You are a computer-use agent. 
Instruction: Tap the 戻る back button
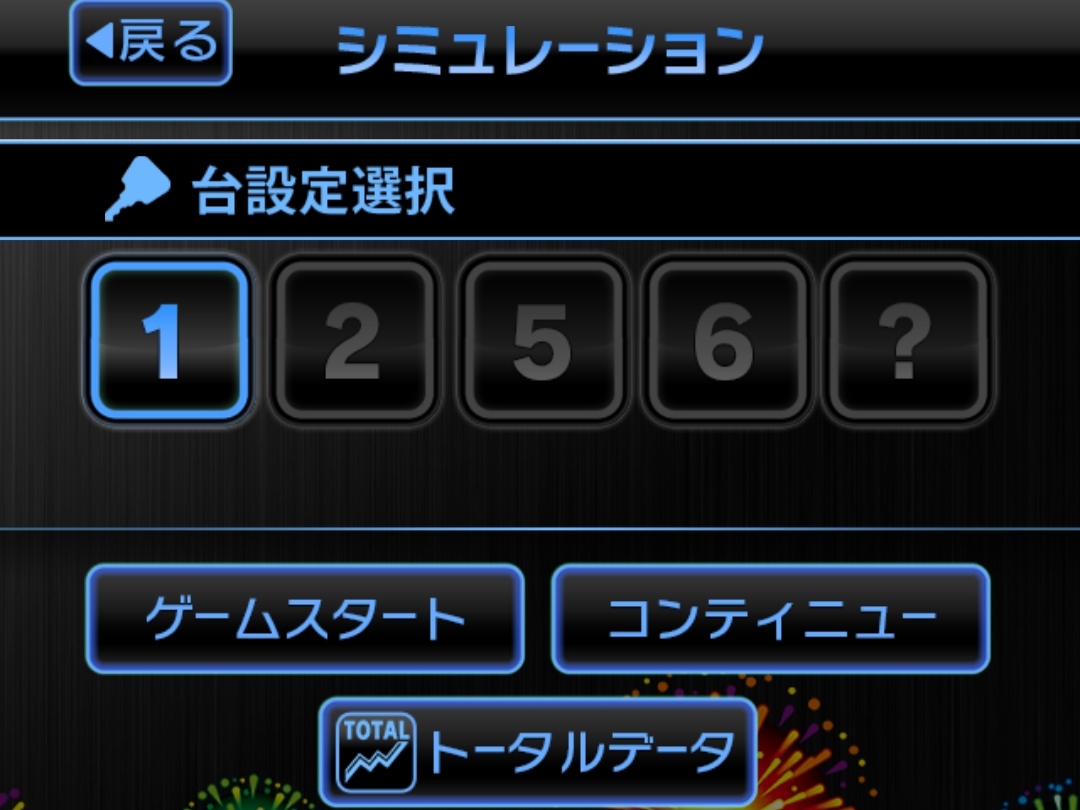coord(151,42)
